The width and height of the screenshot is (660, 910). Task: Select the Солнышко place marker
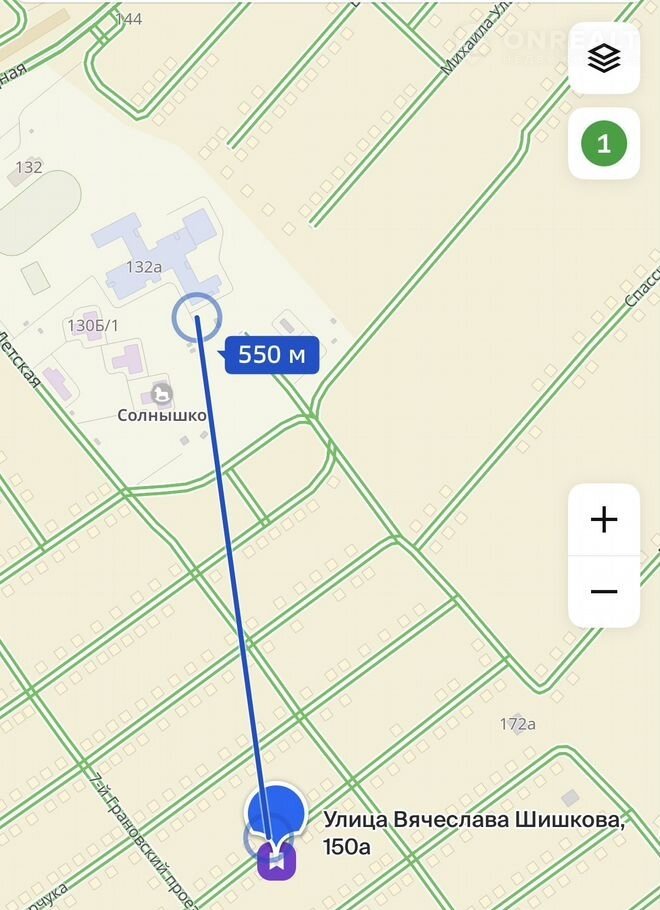(160, 392)
